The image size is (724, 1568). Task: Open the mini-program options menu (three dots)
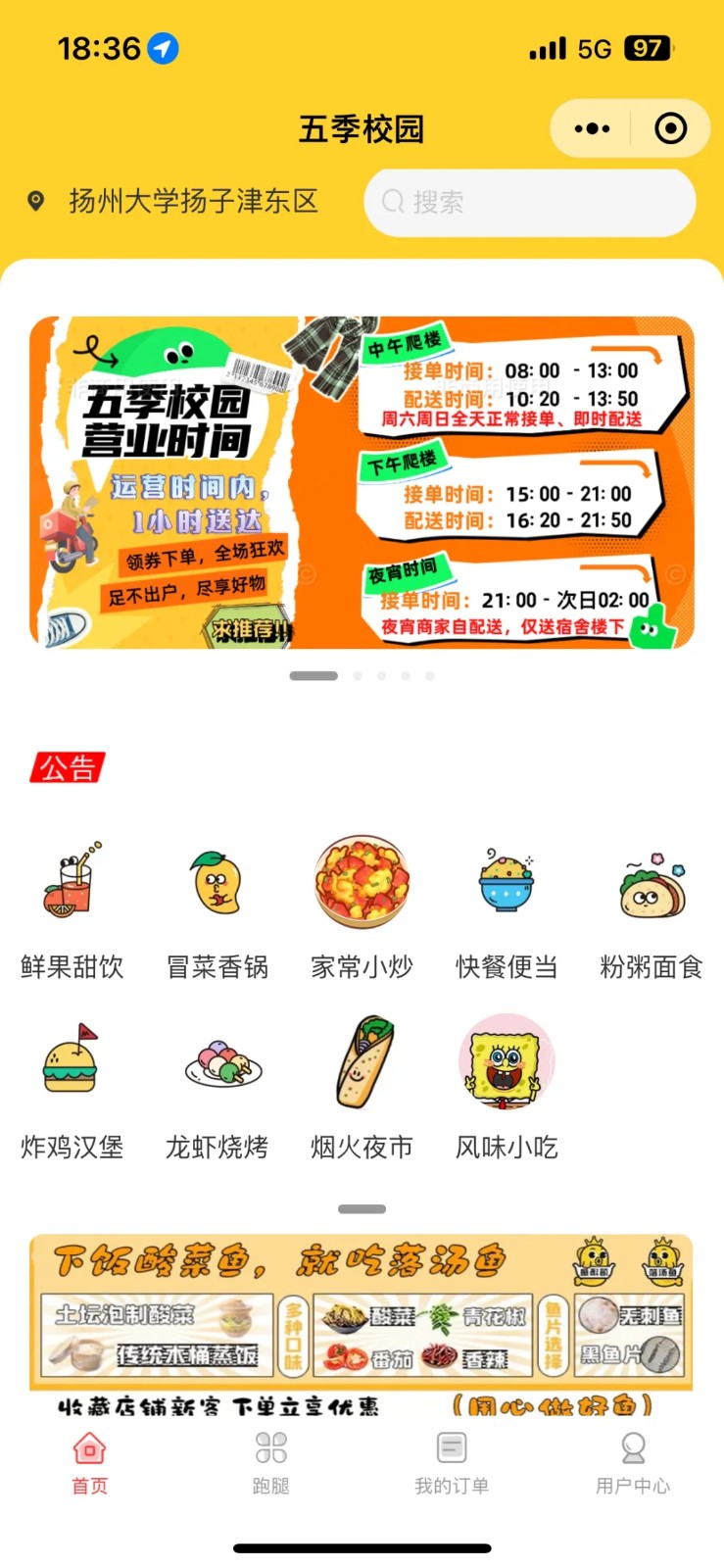click(592, 128)
